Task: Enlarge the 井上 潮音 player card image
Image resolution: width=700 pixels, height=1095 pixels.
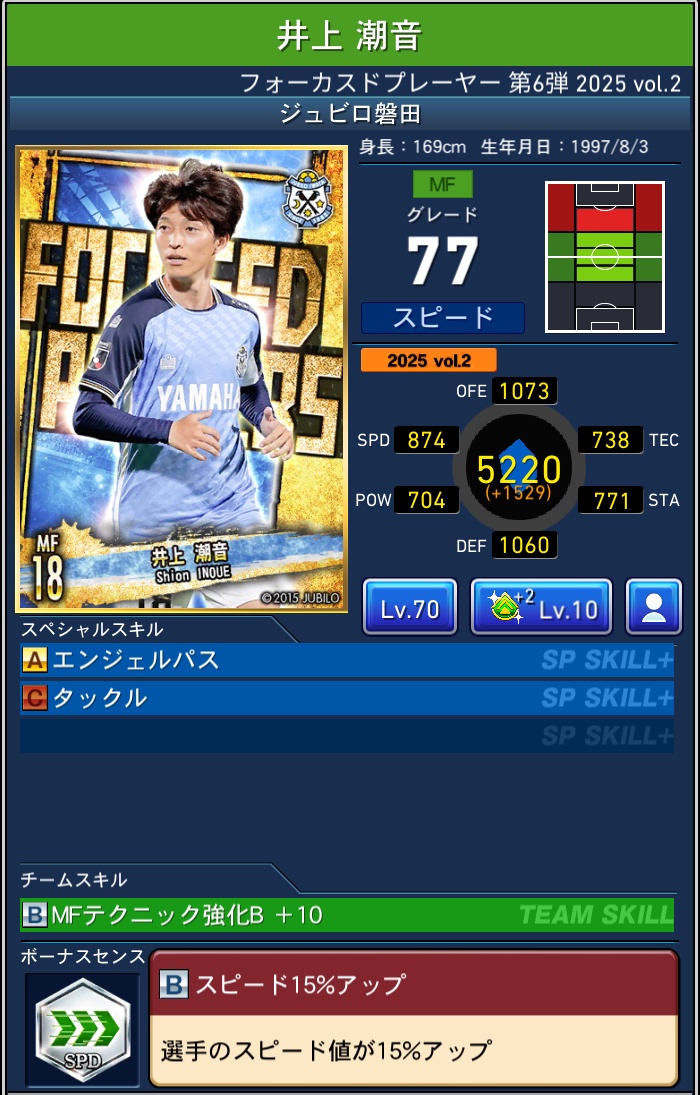Action: (182, 379)
